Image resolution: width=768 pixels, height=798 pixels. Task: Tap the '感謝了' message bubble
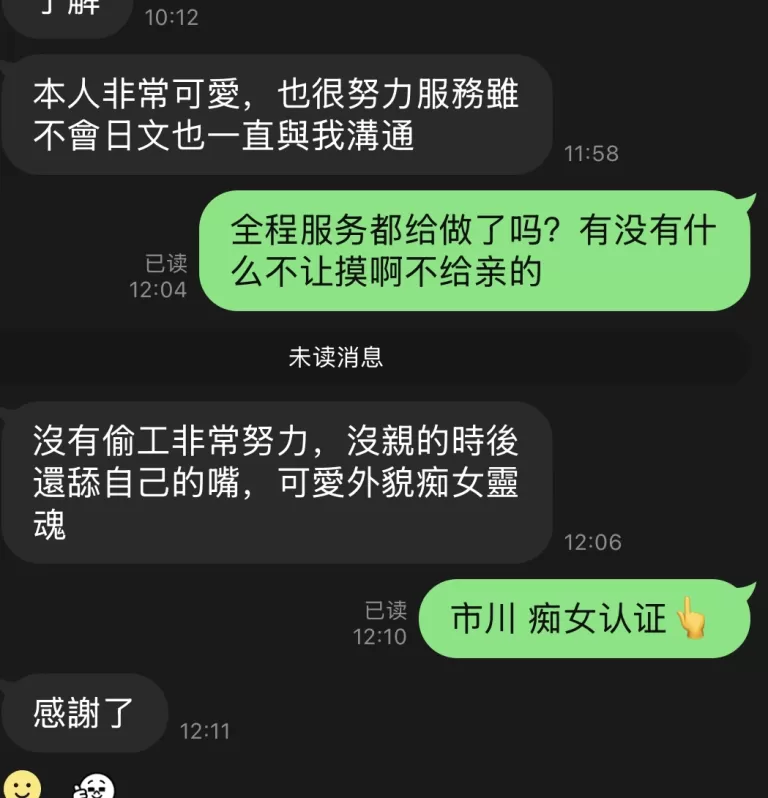(x=84, y=713)
